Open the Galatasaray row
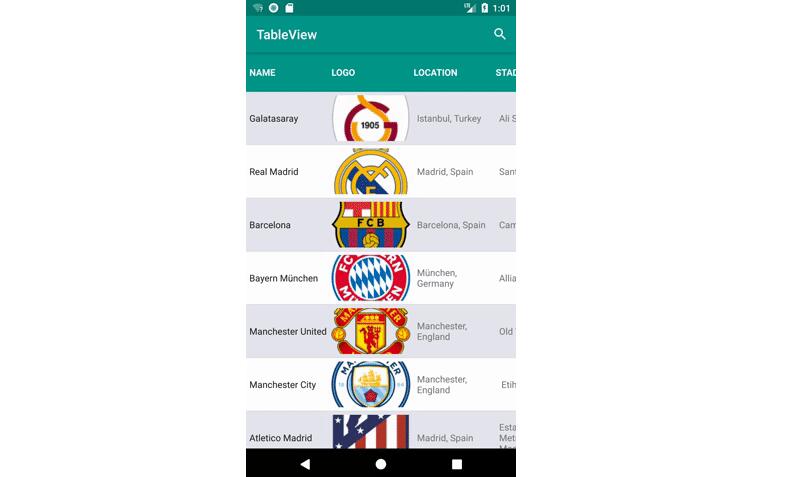This screenshot has width=800, height=477. 274,119
